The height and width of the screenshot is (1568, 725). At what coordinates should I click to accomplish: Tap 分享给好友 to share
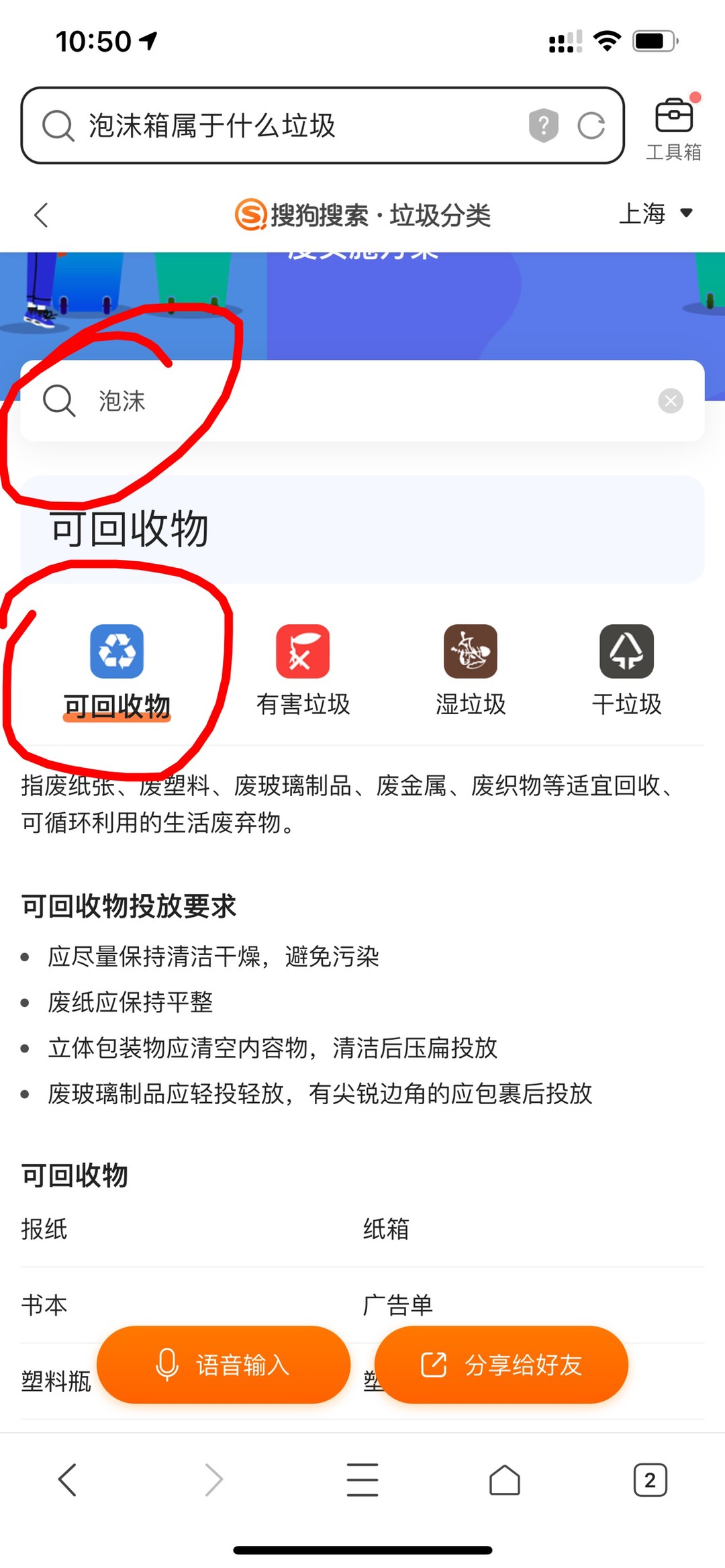tap(501, 1365)
